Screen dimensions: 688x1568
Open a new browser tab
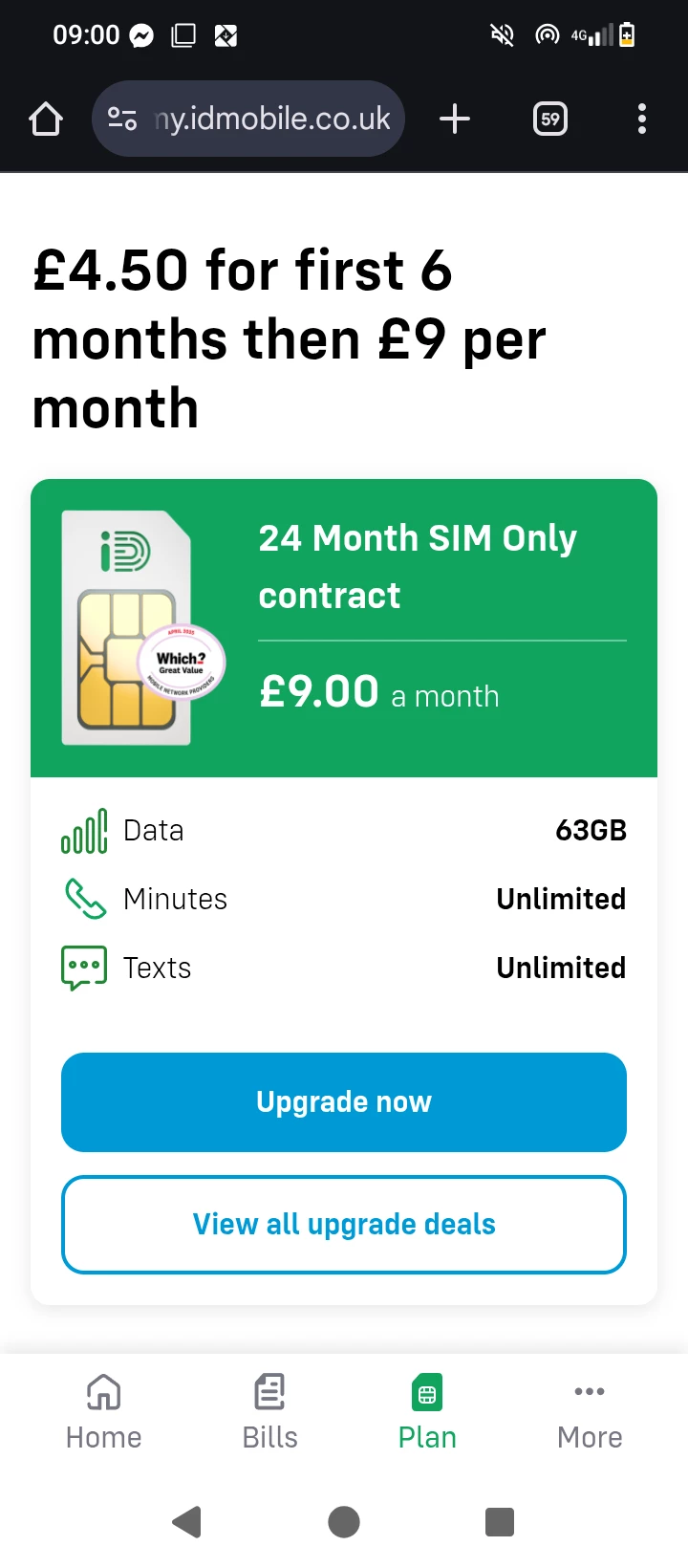coord(455,120)
